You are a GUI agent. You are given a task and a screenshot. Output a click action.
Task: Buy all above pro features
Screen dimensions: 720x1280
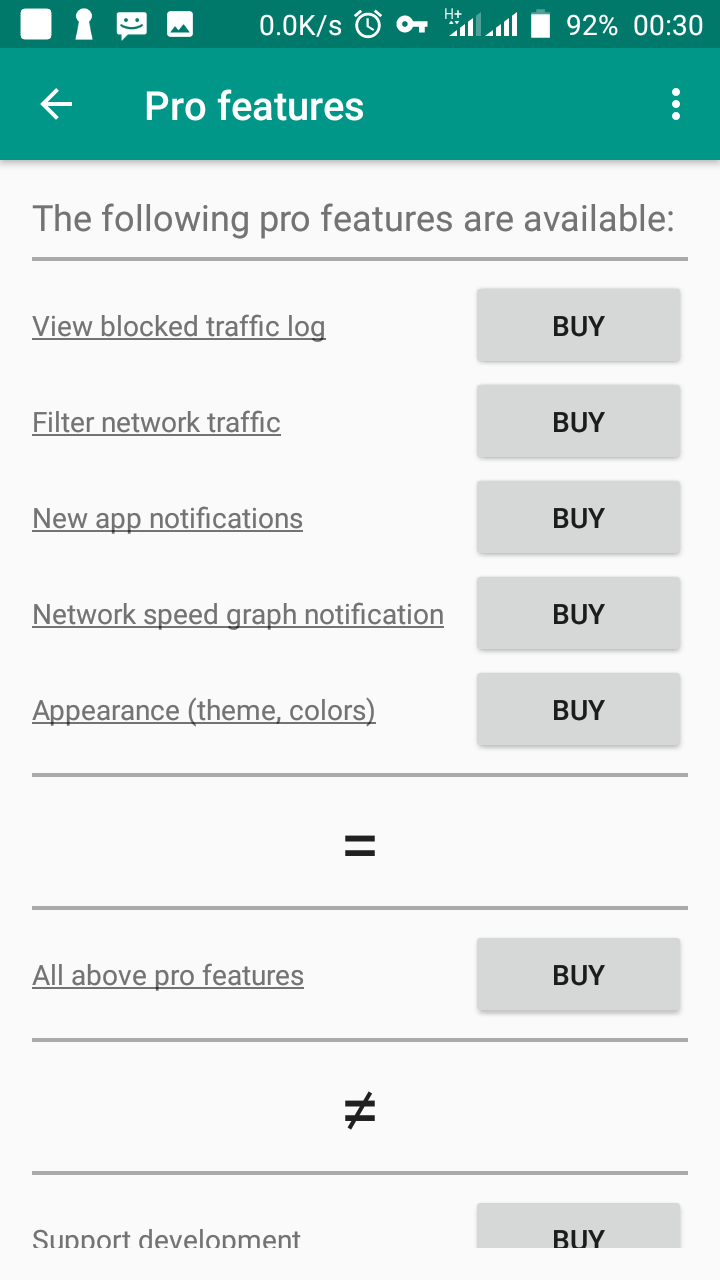point(578,975)
